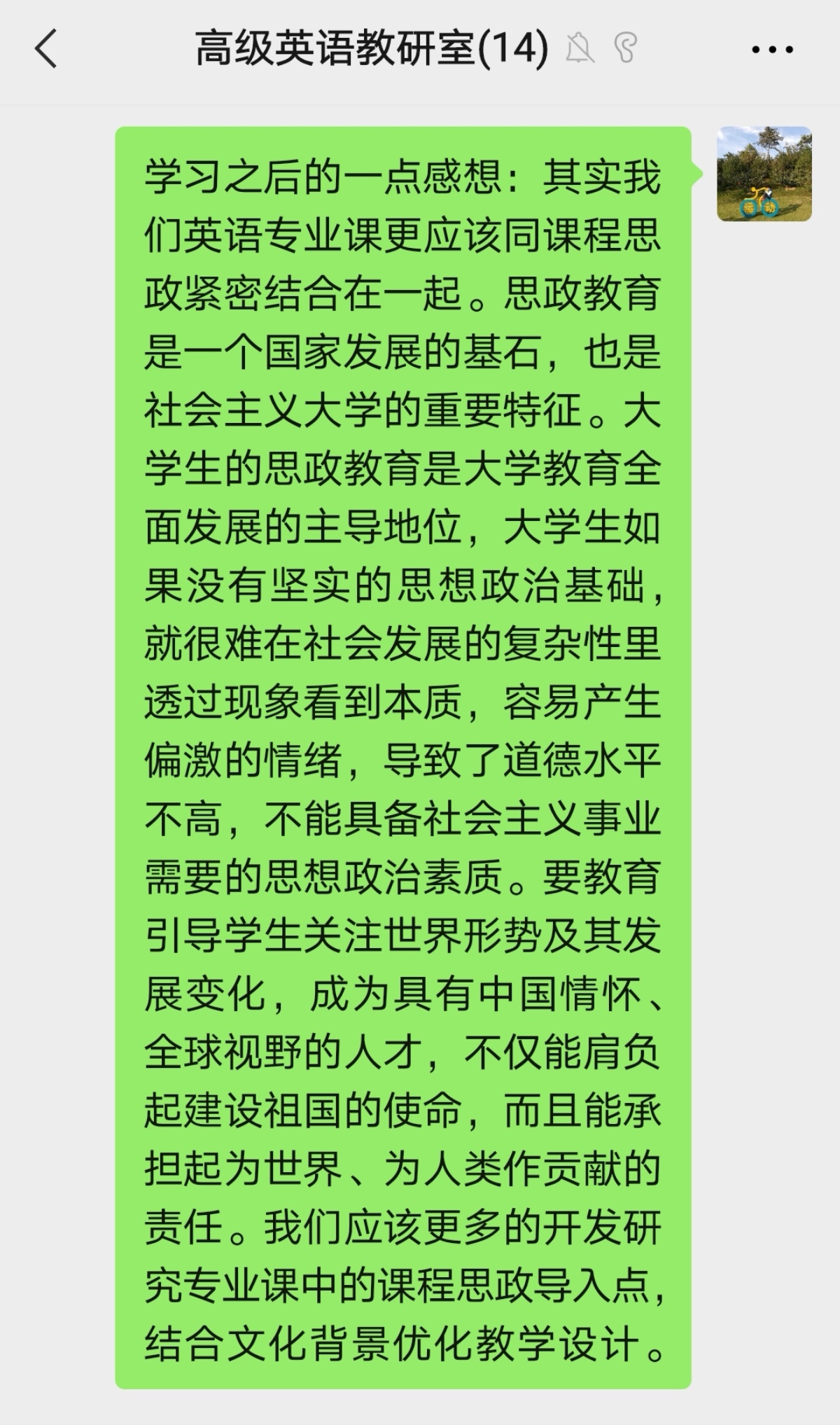Open the sender's bicycle avatar profile
Viewport: 840px width, 1425px height.
764,174
